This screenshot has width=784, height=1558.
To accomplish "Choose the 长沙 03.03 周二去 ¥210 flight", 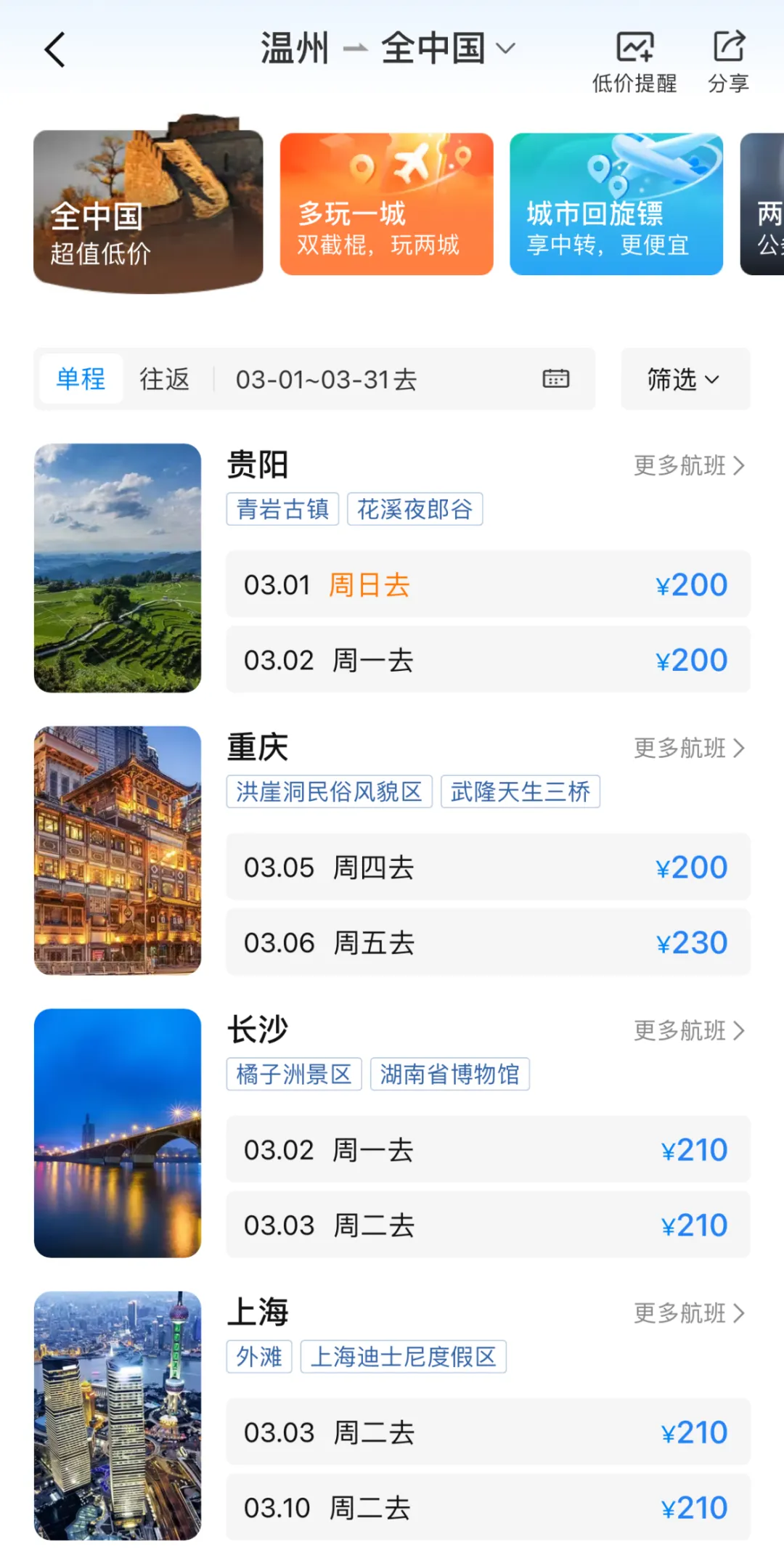I will [x=488, y=1225].
